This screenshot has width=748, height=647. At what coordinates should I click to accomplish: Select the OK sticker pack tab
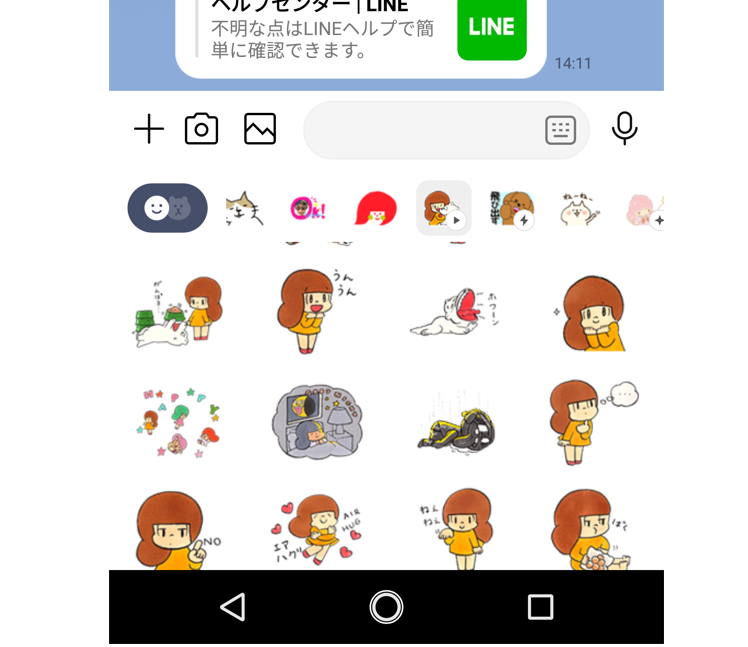point(304,208)
